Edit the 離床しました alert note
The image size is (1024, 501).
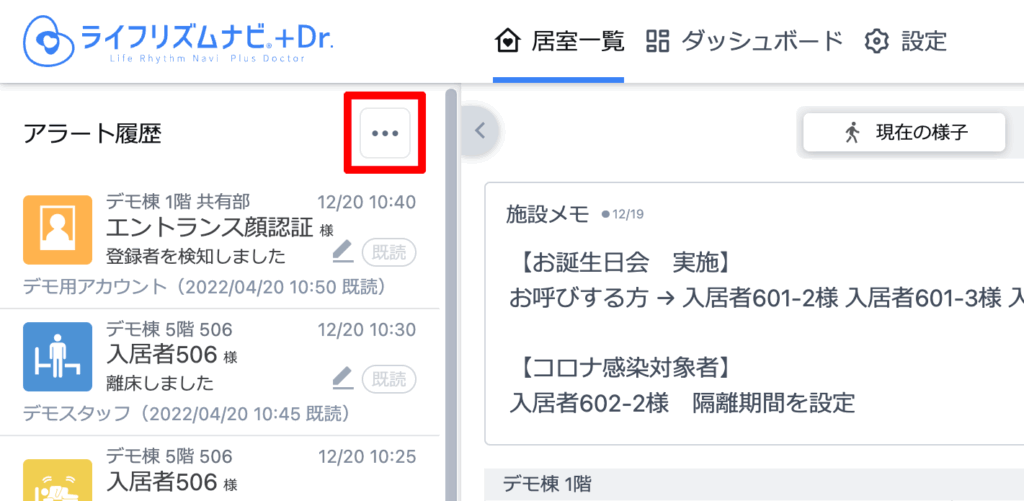tap(343, 379)
